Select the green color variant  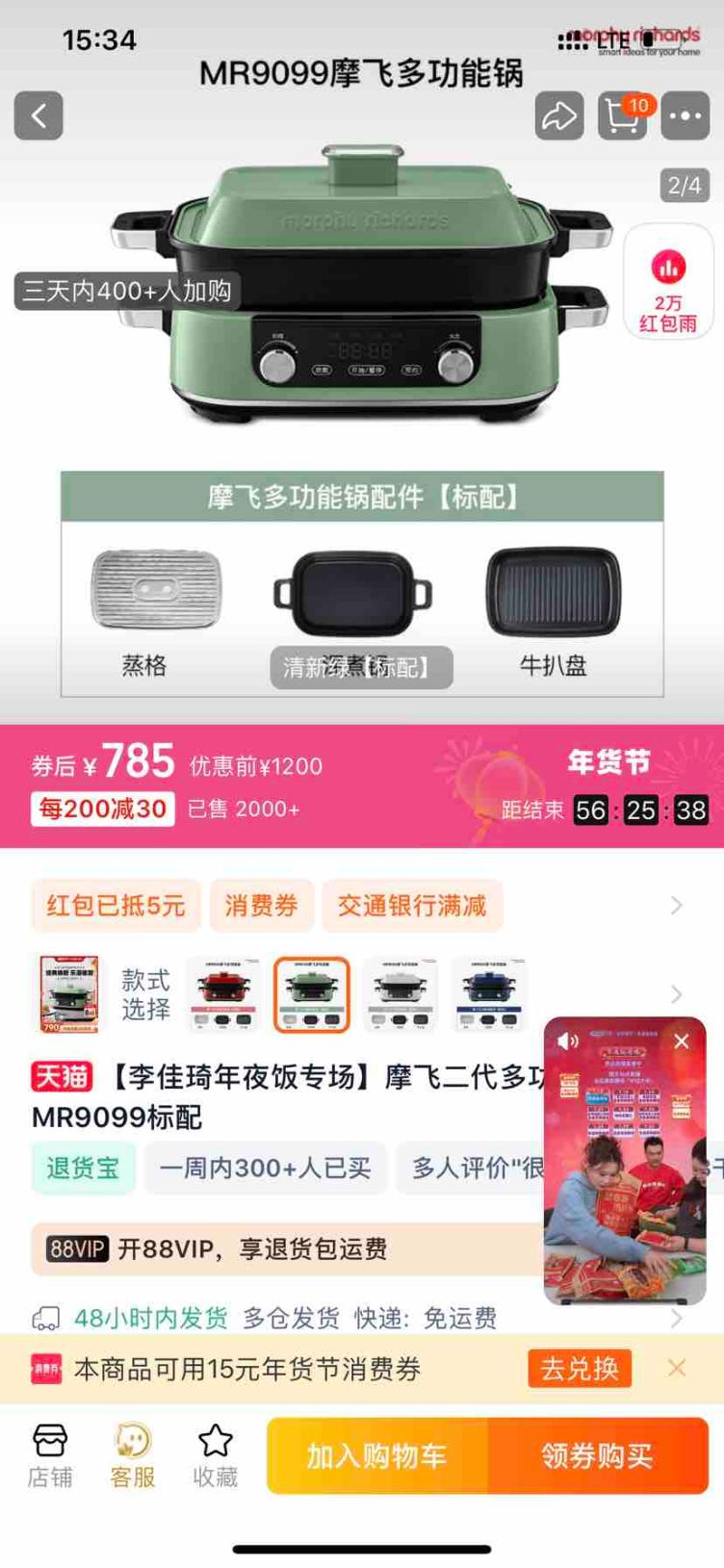pyautogui.click(x=312, y=994)
